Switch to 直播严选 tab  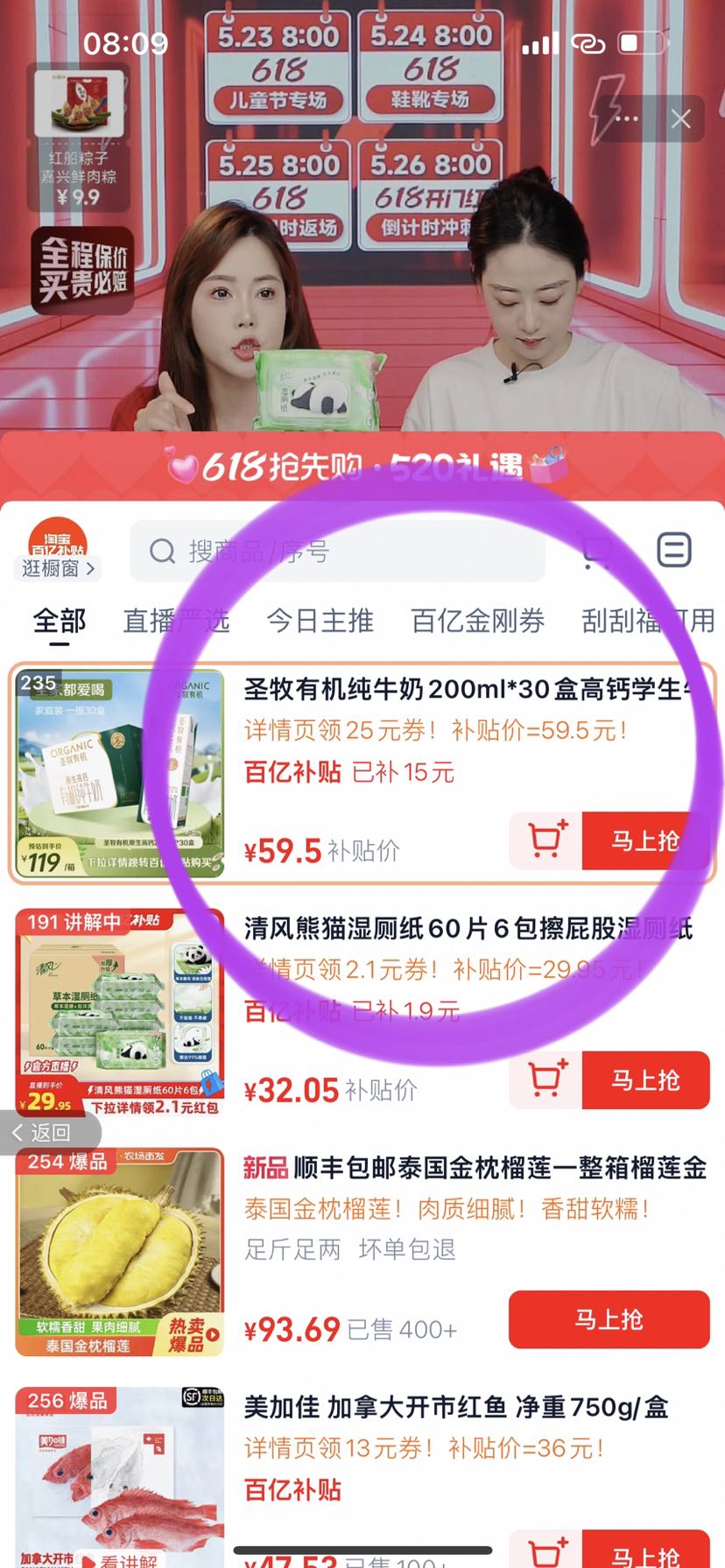(x=176, y=621)
